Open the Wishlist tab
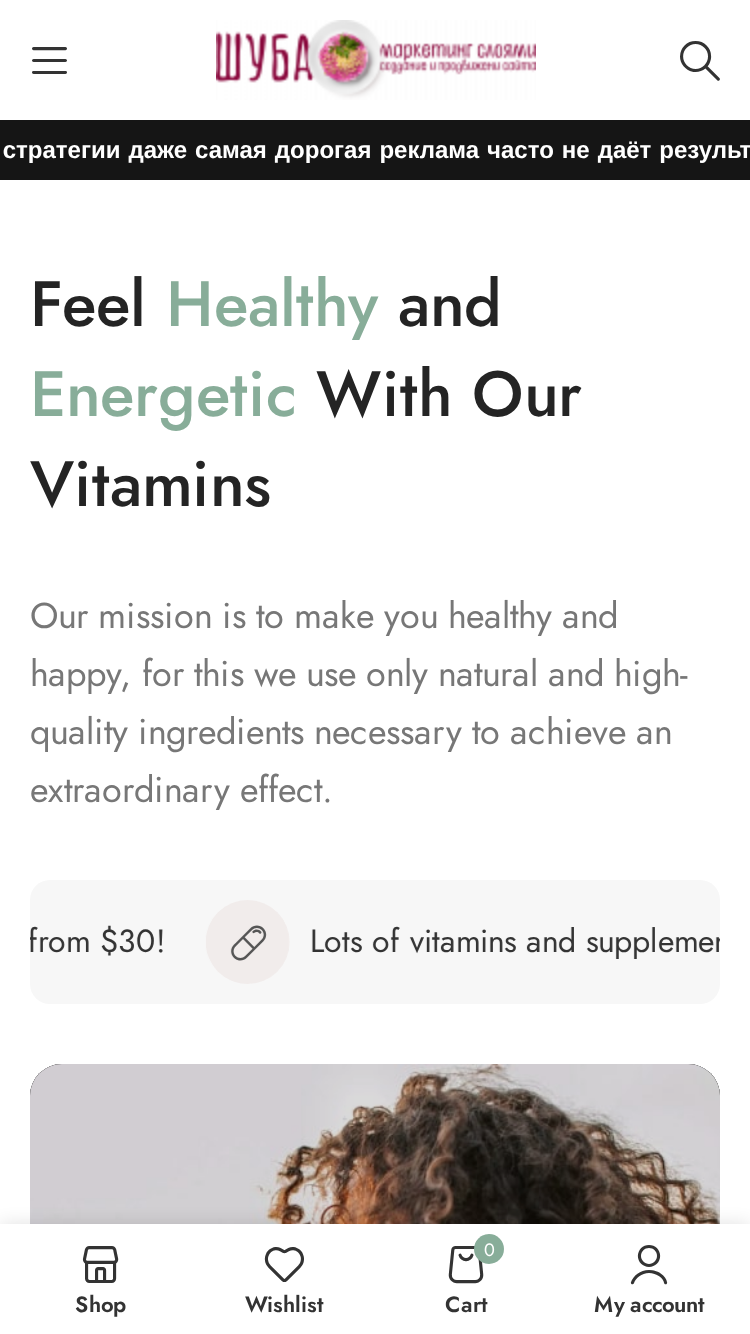This screenshot has width=750, height=1334. (x=284, y=1280)
